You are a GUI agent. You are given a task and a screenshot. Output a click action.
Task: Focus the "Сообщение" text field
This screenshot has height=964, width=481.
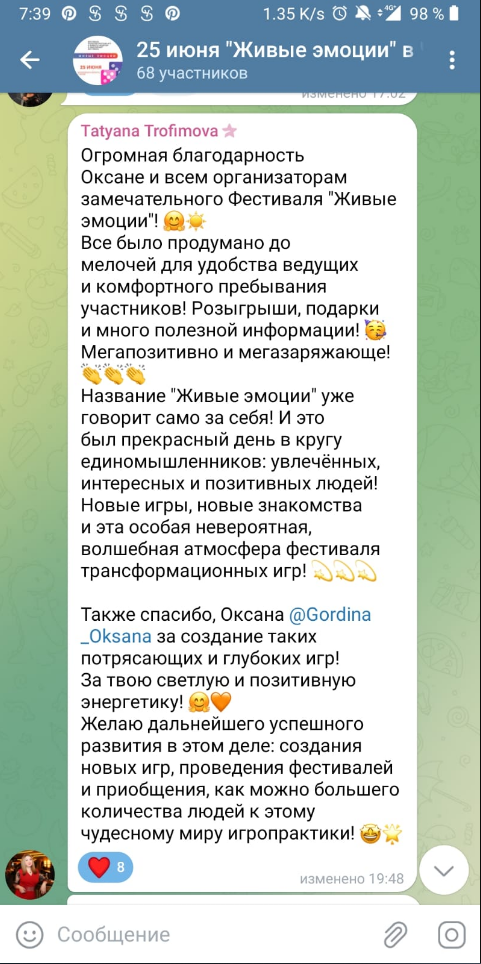[209, 934]
